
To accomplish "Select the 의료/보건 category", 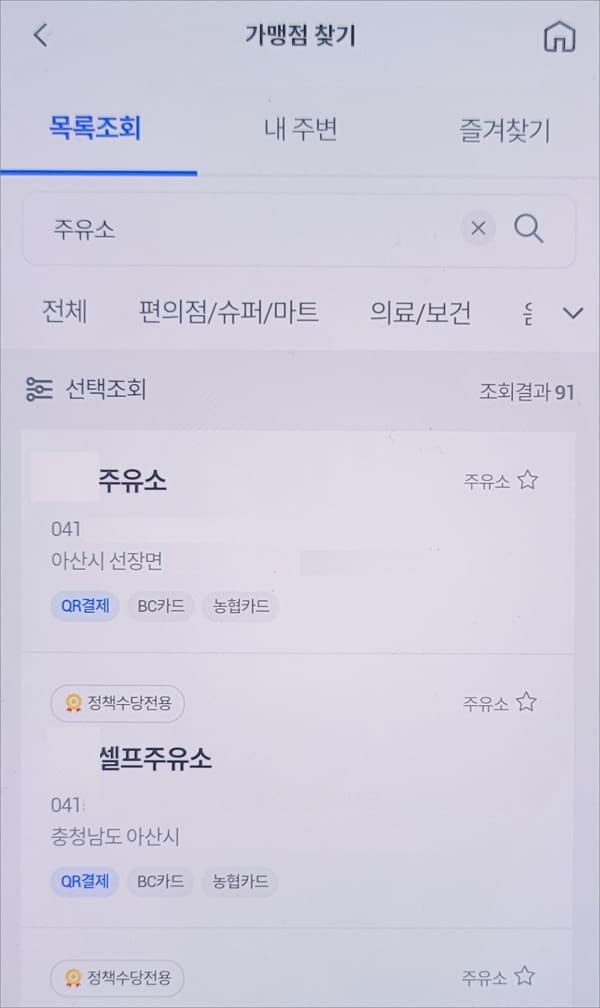I will (x=421, y=313).
